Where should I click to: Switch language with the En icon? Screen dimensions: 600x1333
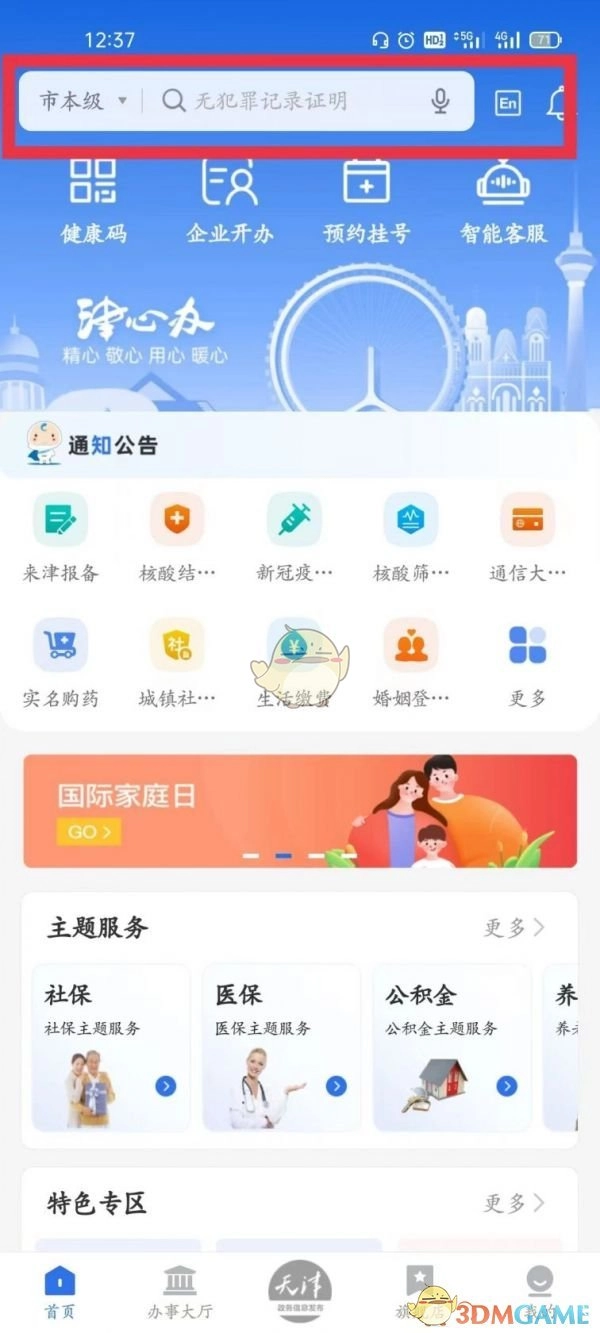[508, 102]
